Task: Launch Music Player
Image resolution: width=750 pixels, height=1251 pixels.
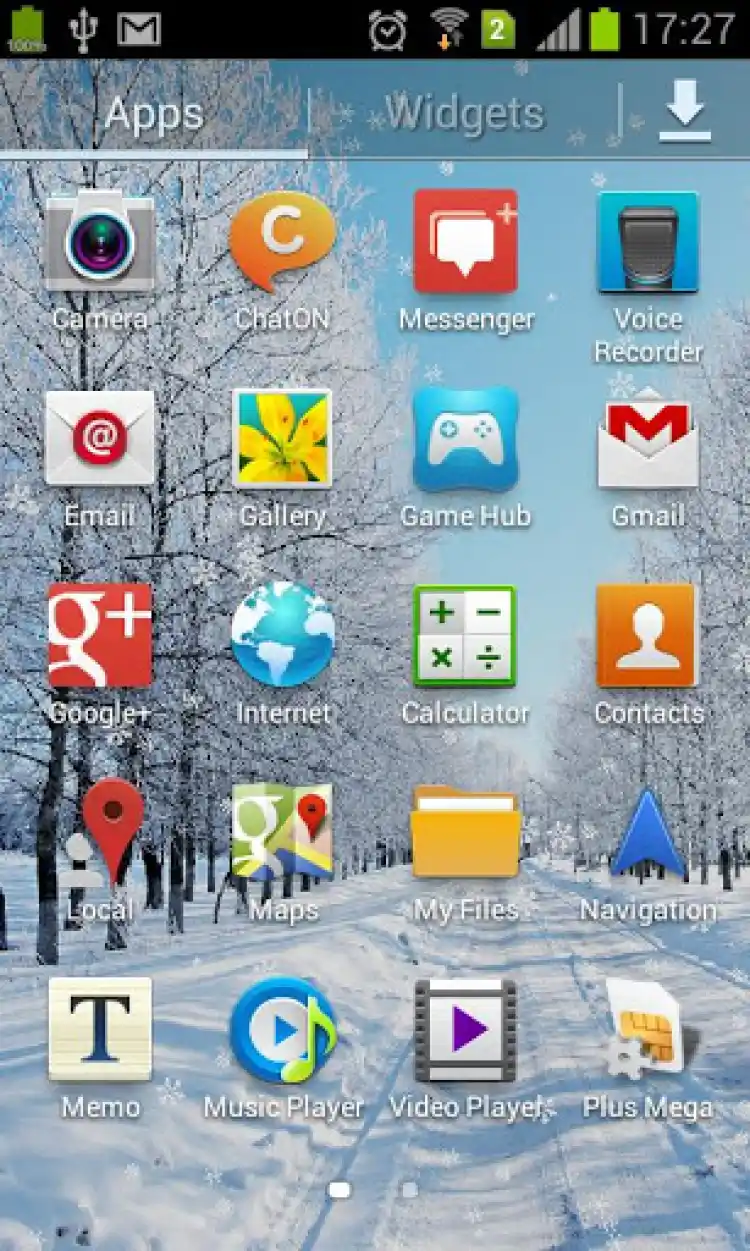Action: pyautogui.click(x=282, y=1030)
